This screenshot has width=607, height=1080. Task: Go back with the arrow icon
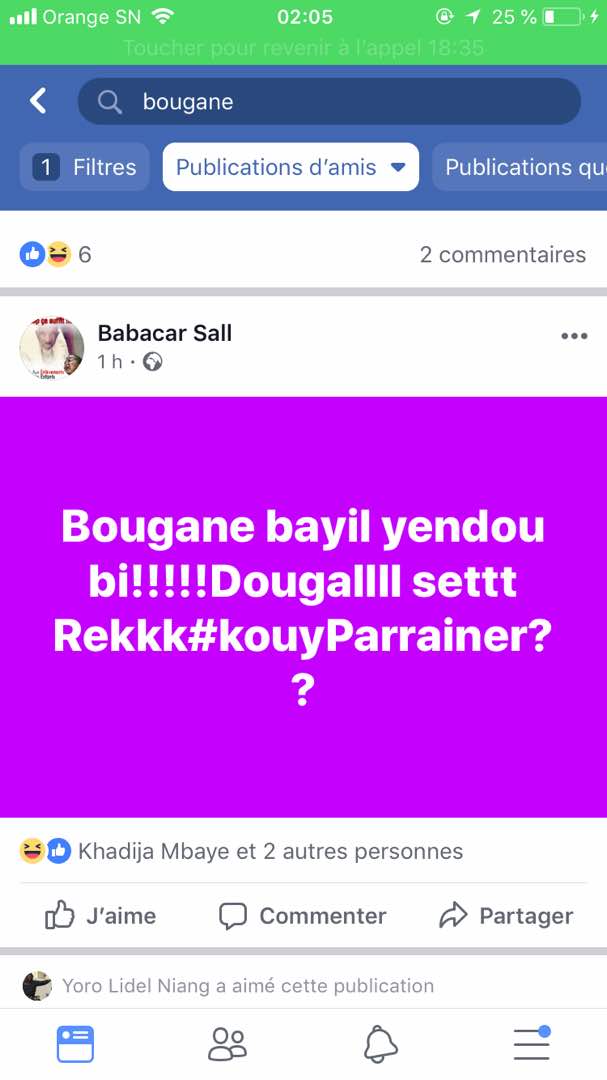(x=38, y=101)
